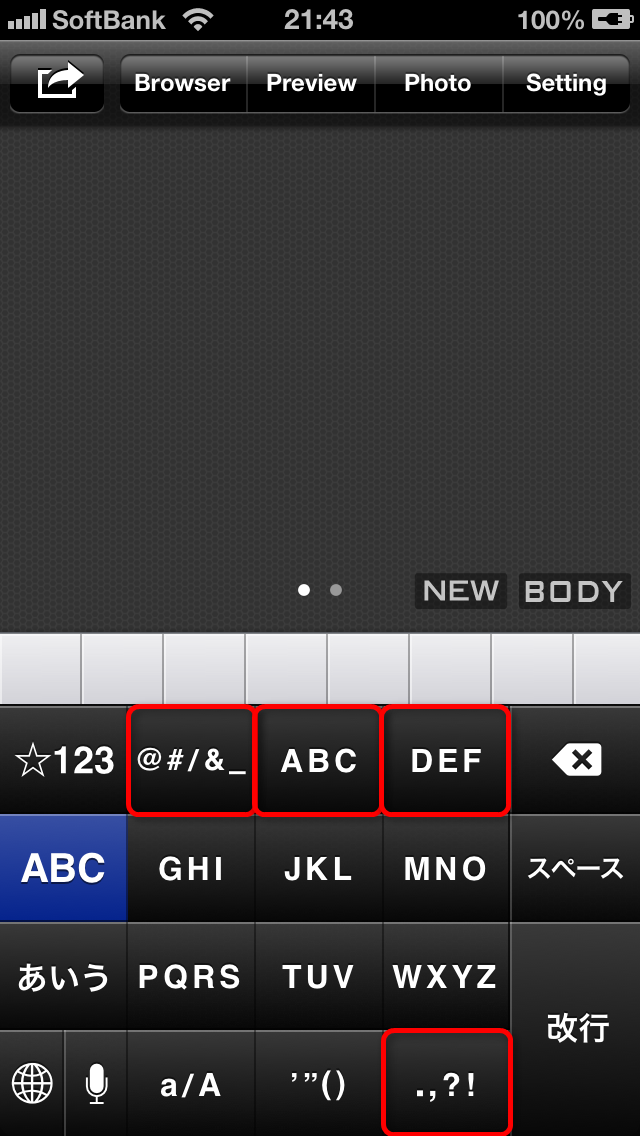Tap the NEW button
Viewport: 640px width, 1136px height.
pos(461,590)
